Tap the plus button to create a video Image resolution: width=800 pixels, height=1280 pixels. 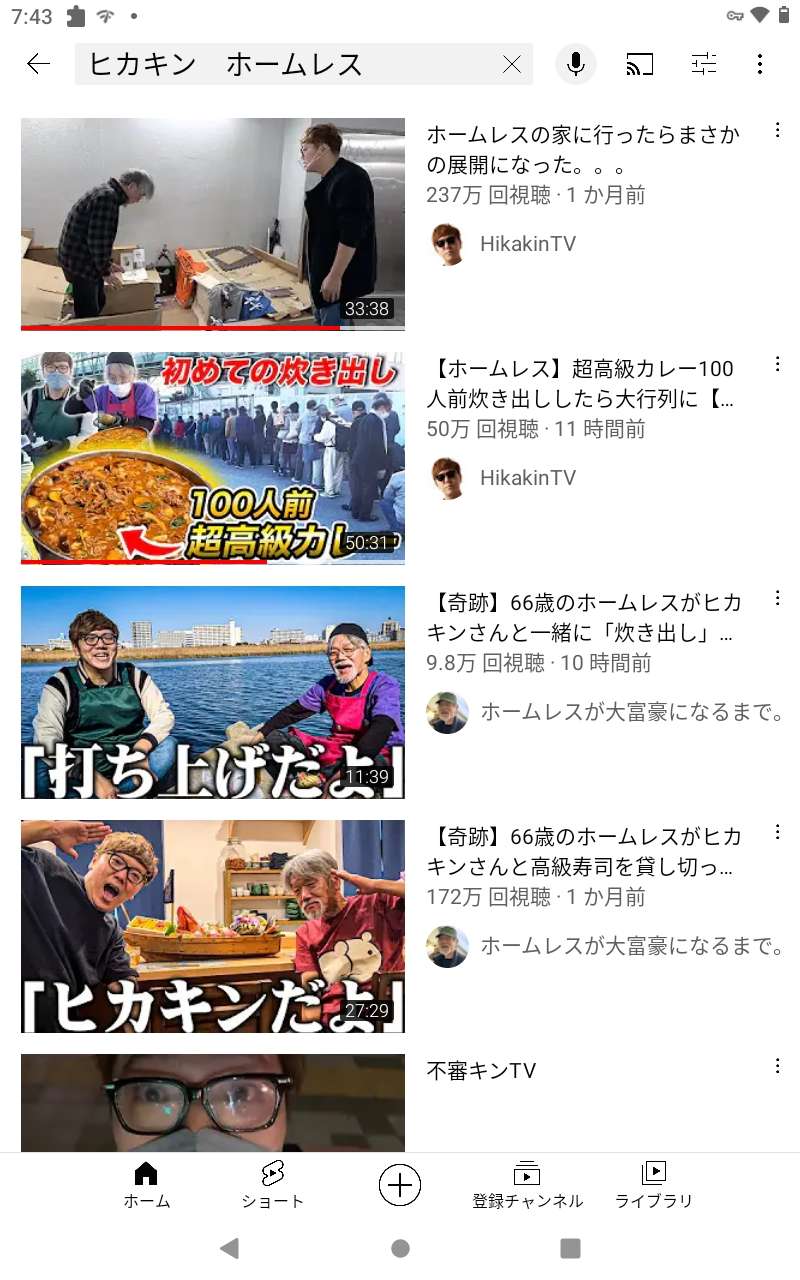click(400, 1186)
